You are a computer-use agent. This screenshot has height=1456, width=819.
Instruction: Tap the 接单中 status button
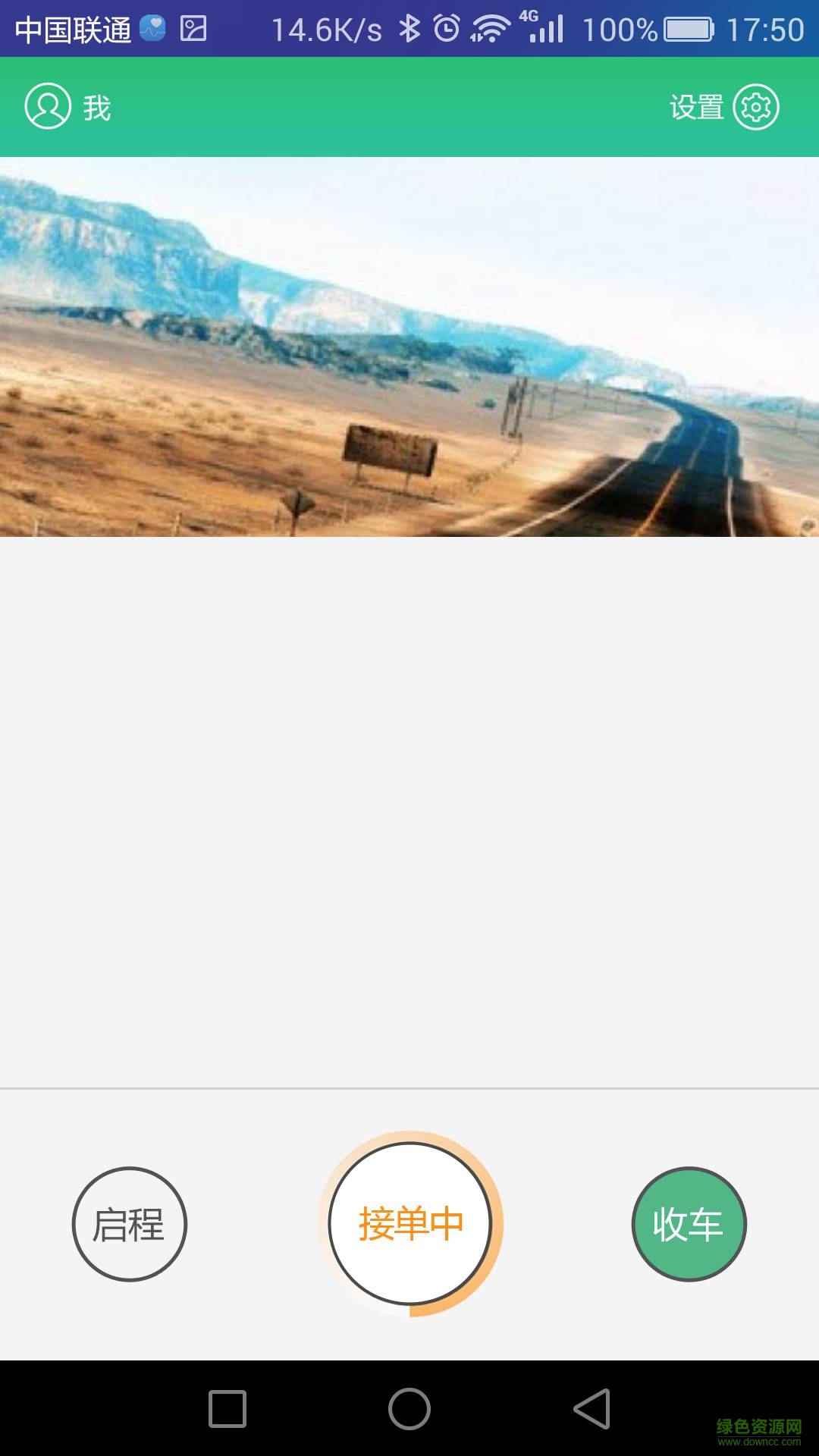(x=410, y=1223)
